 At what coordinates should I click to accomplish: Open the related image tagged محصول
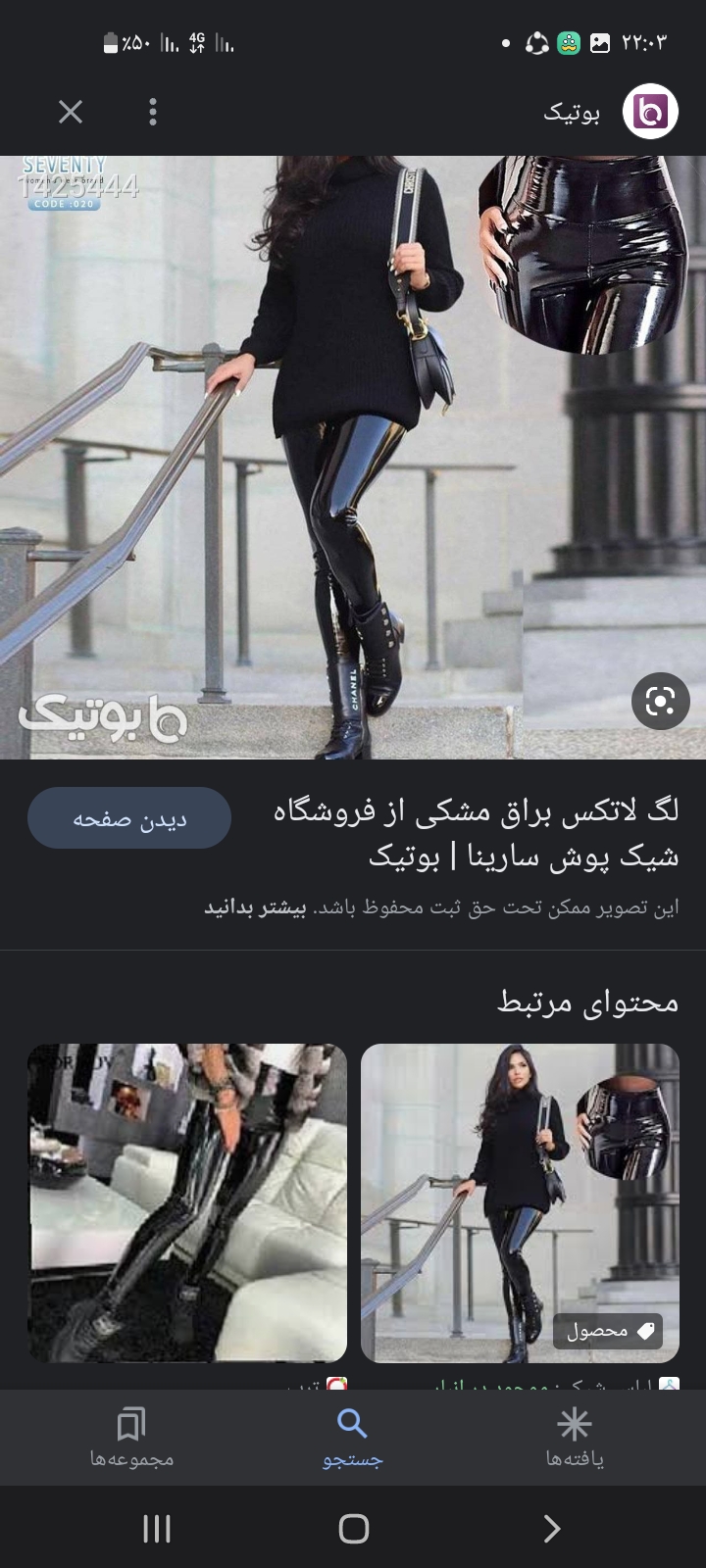(x=520, y=1202)
